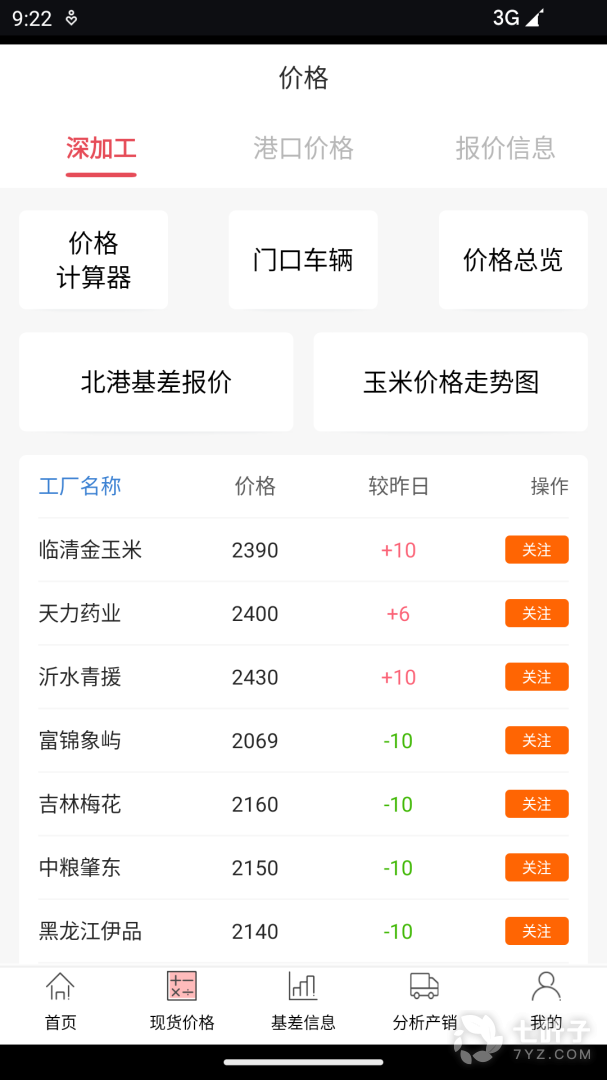Select the 现货价格 bottom tab

click(182, 1002)
